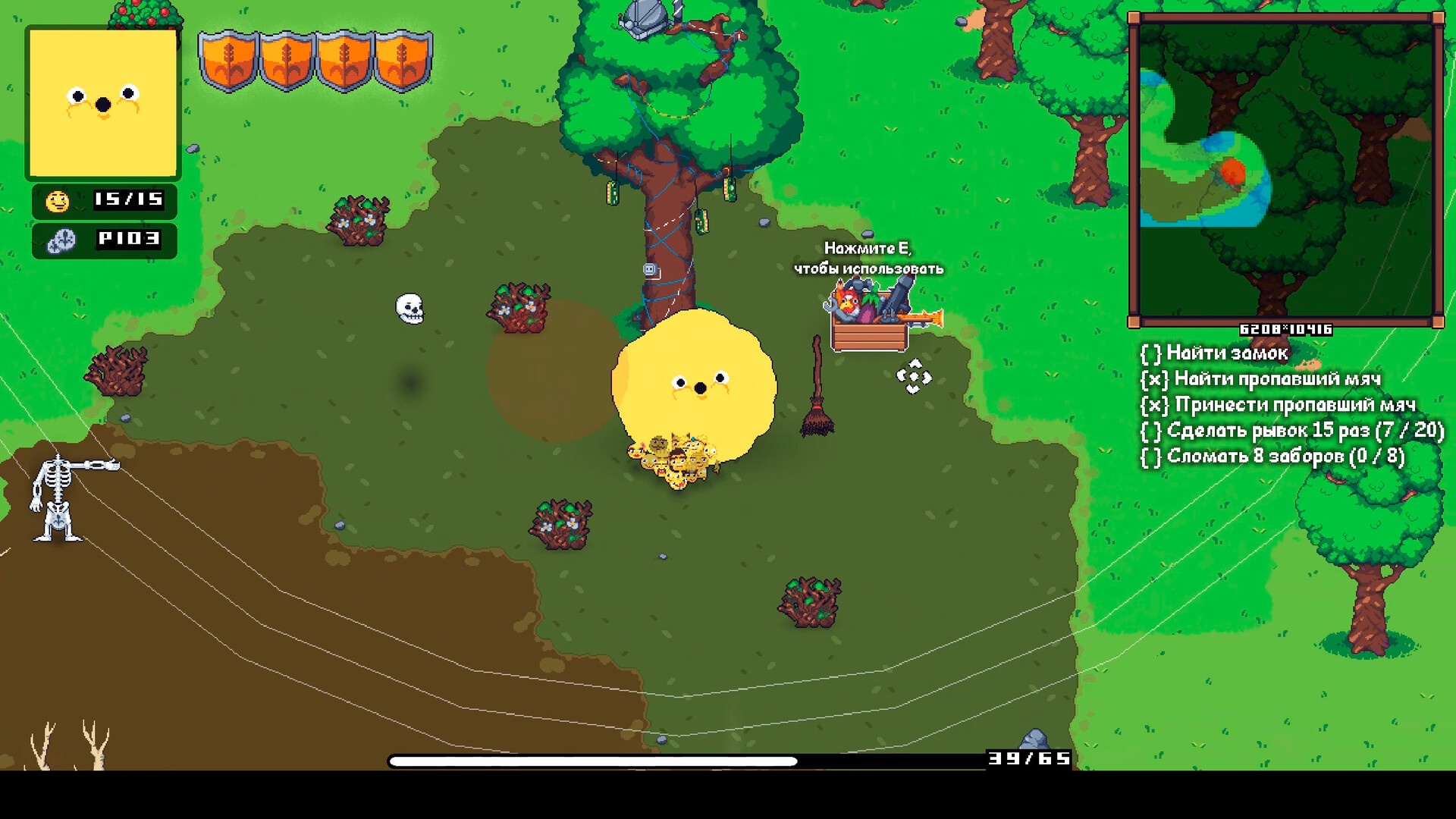Open the minimap in the corner
The width and height of the screenshot is (1456, 819).
point(1285,170)
